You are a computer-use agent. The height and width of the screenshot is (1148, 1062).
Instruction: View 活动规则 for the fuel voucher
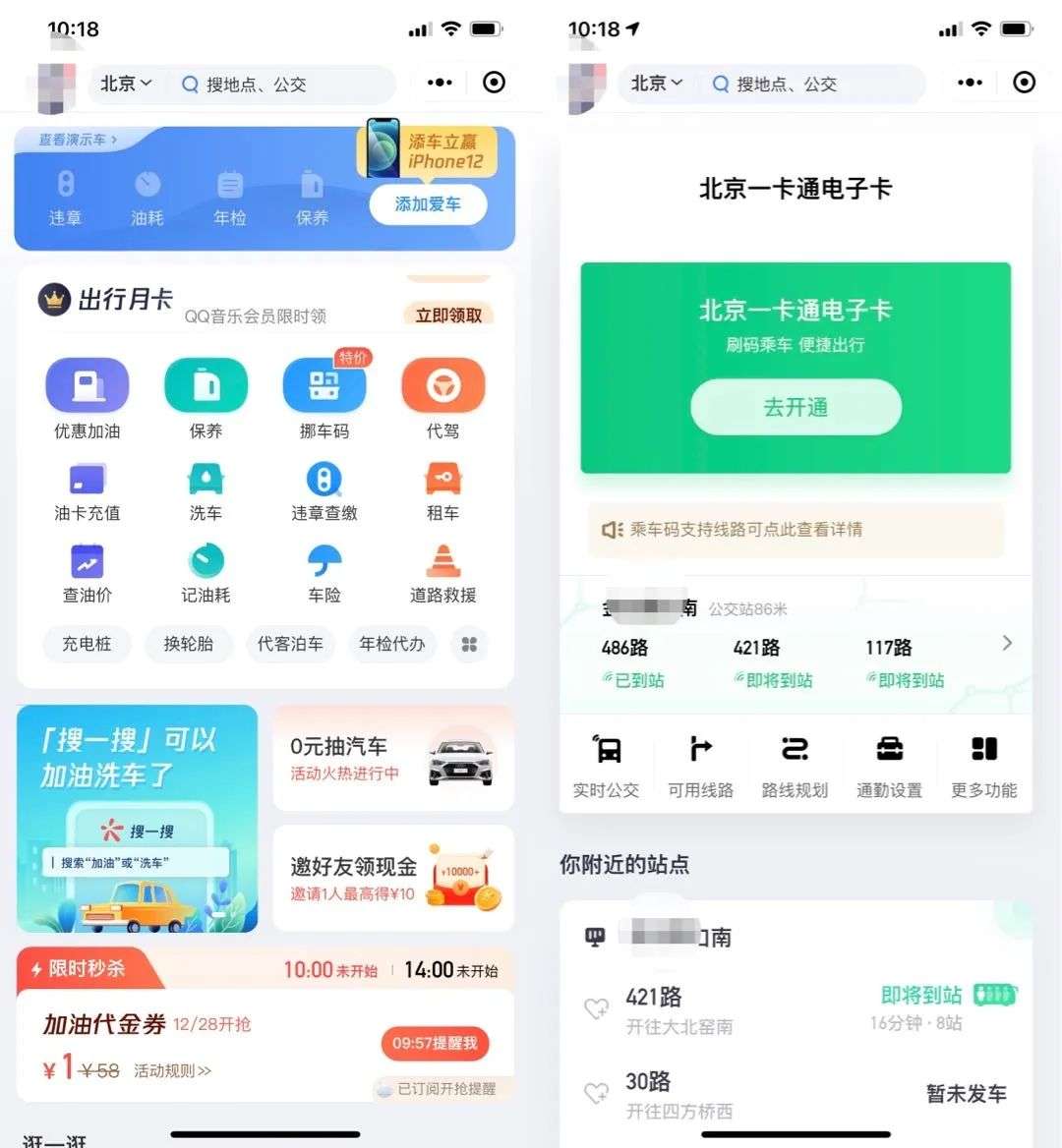pos(172,1071)
